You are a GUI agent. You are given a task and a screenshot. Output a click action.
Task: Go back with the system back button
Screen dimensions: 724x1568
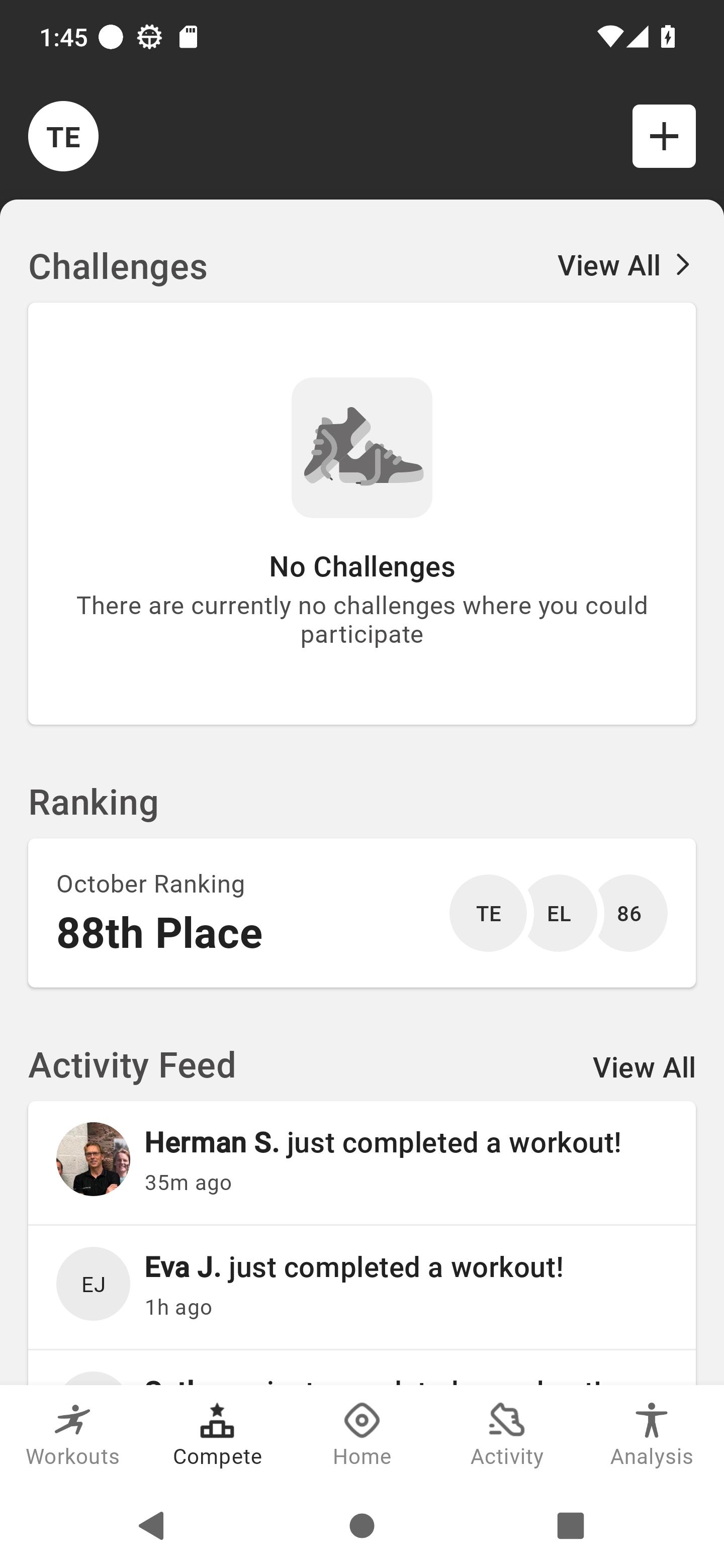152,1526
